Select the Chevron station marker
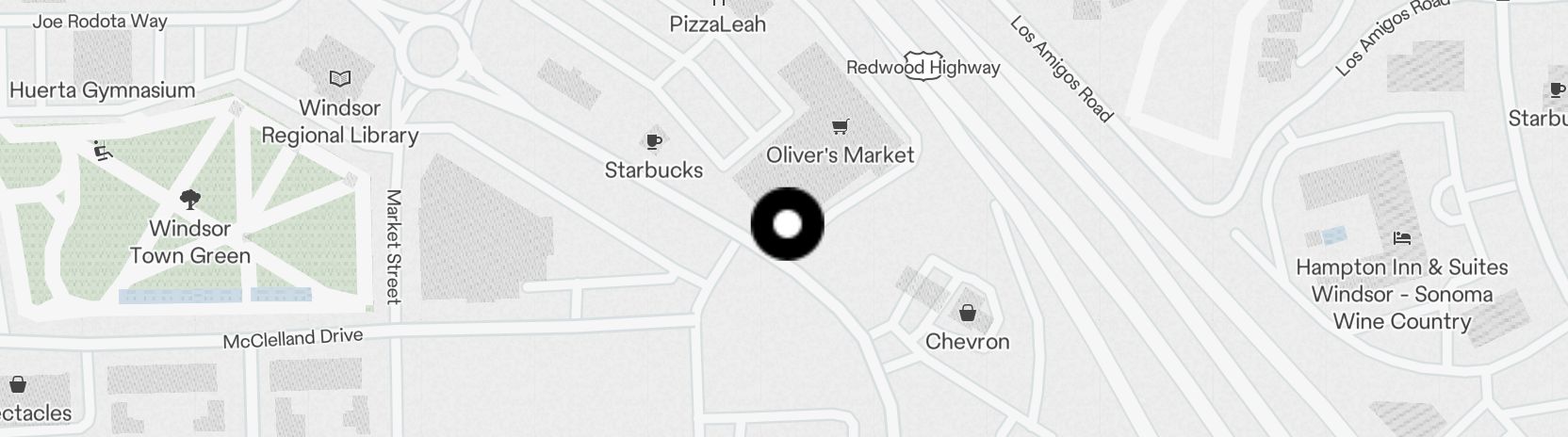Screen dimensions: 1568x437 click(x=967, y=313)
